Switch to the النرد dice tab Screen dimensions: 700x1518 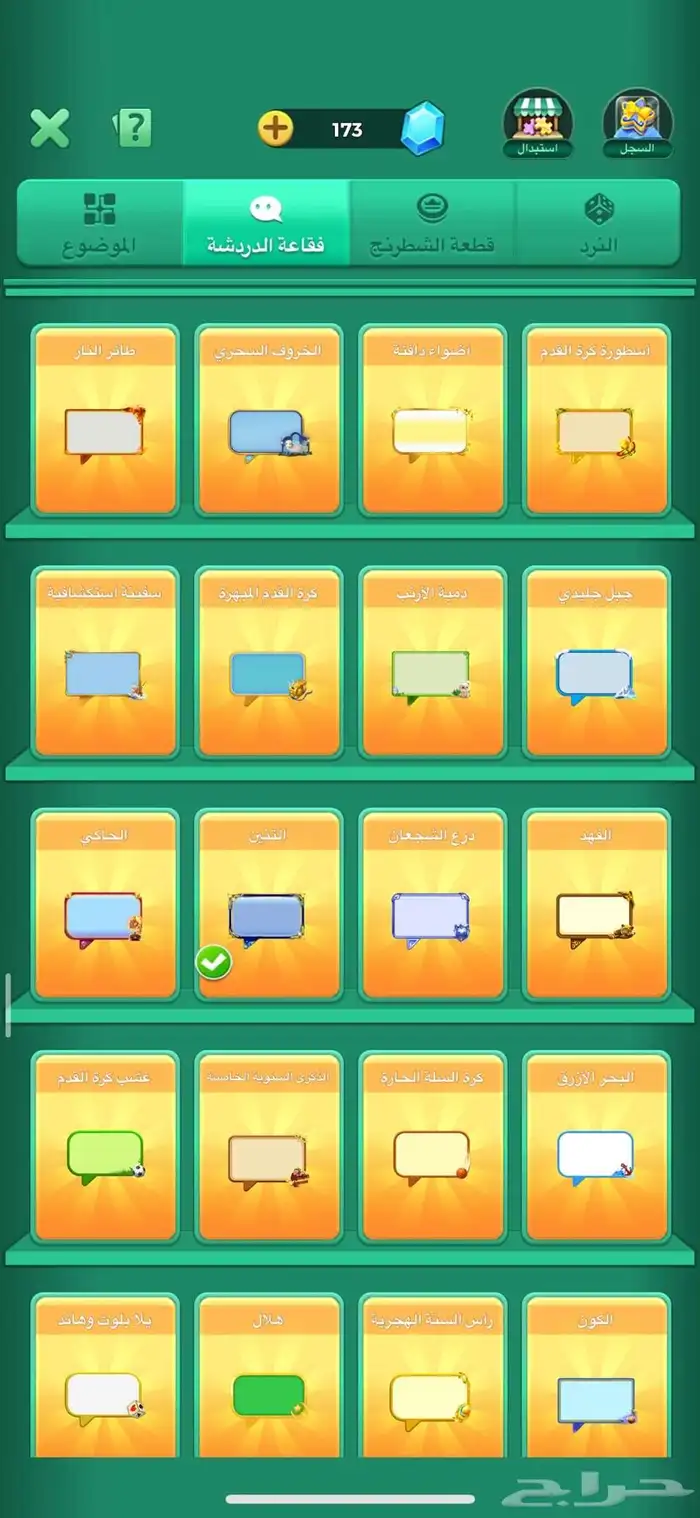pyautogui.click(x=598, y=222)
